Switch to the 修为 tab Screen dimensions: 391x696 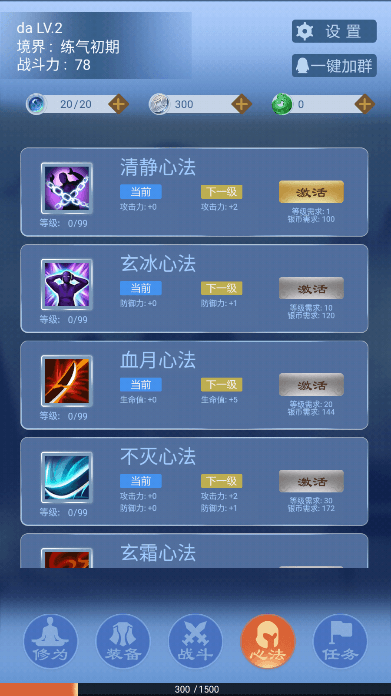(x=50, y=641)
